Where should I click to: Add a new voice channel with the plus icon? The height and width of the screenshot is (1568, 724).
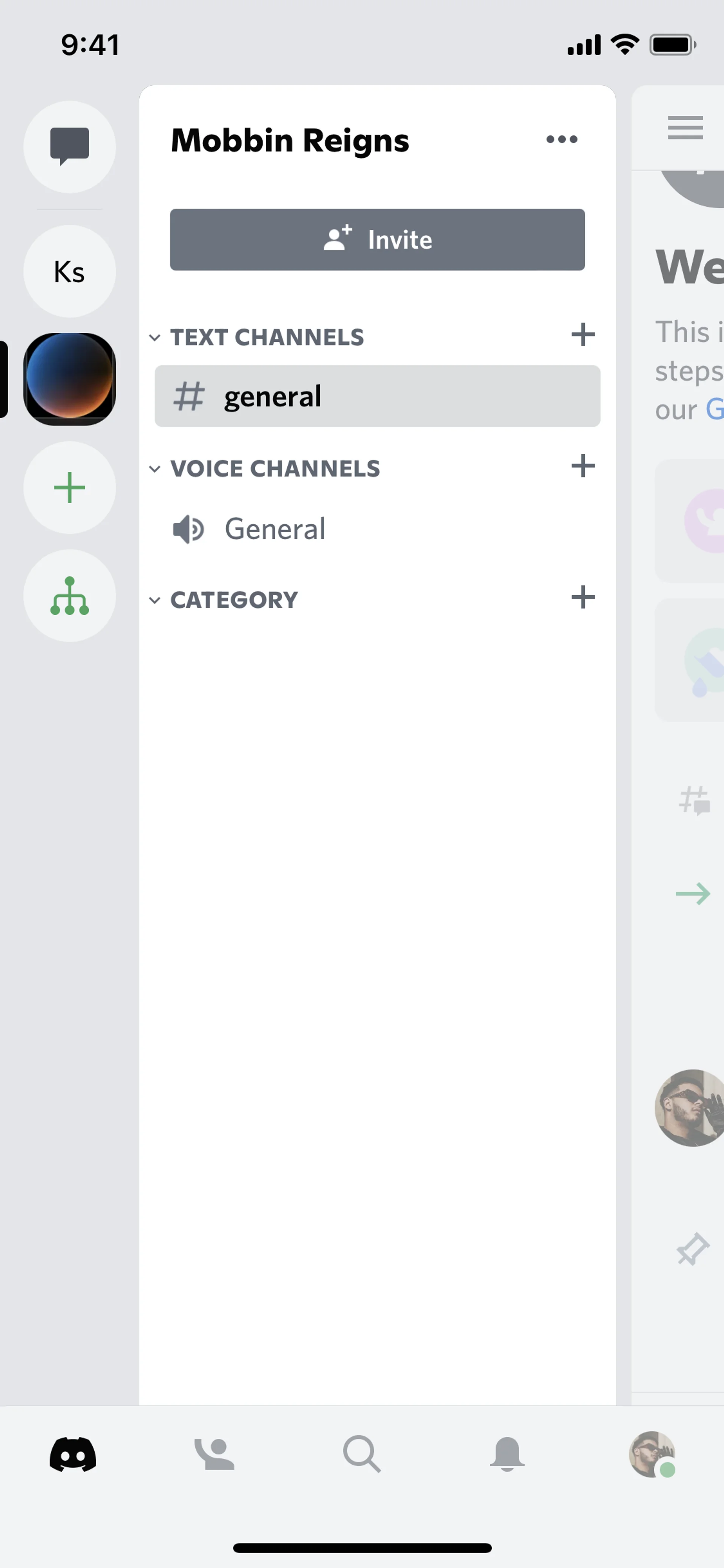pos(582,466)
